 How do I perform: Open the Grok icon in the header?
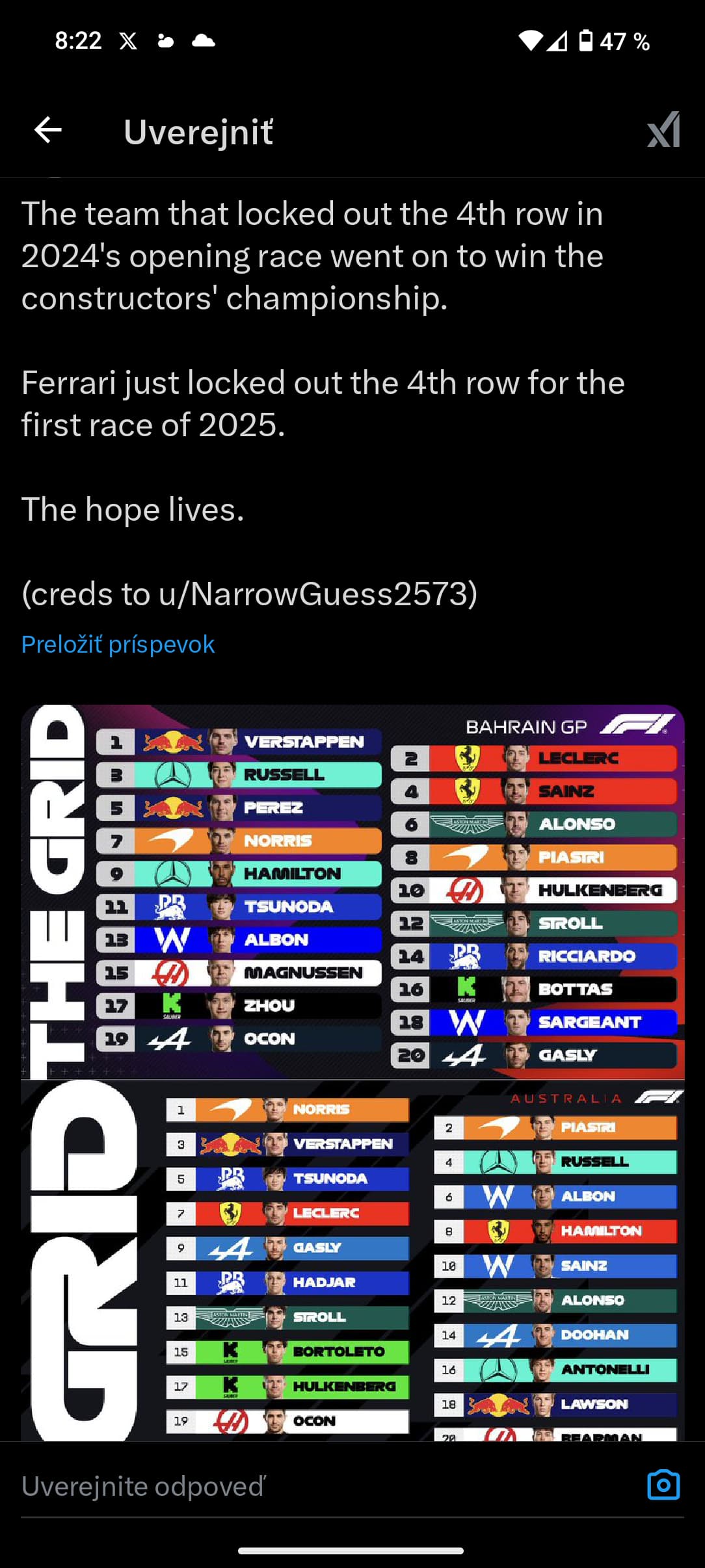coord(664,130)
